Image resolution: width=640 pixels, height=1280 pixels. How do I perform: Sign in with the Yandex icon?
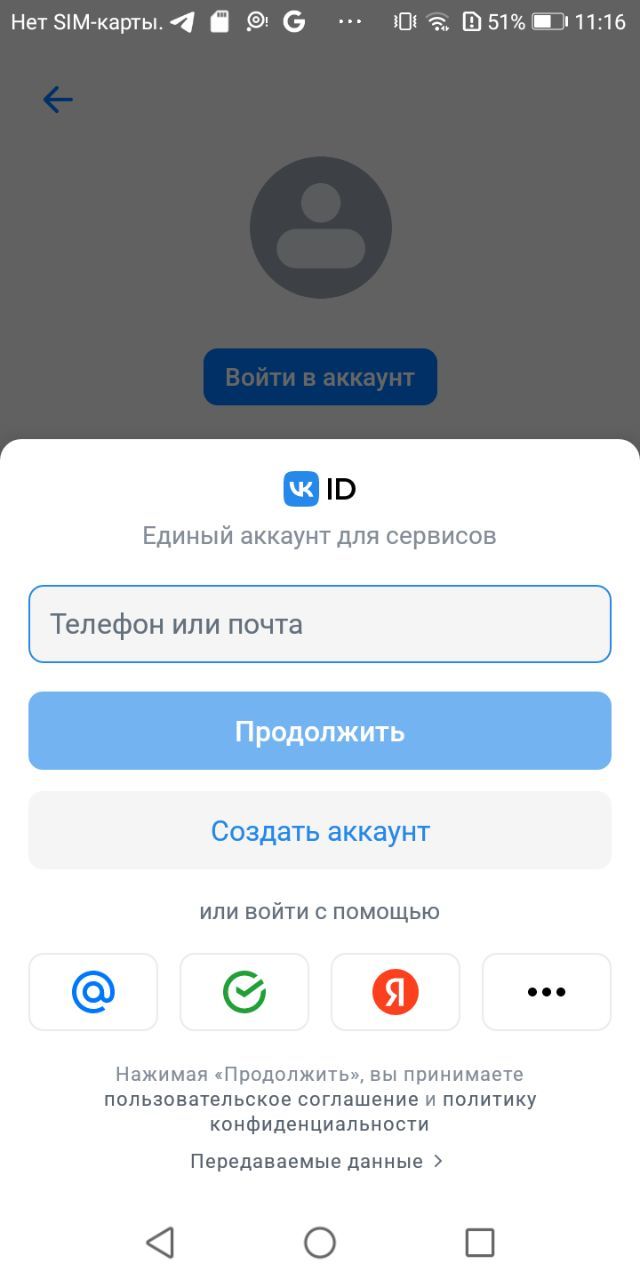[395, 992]
